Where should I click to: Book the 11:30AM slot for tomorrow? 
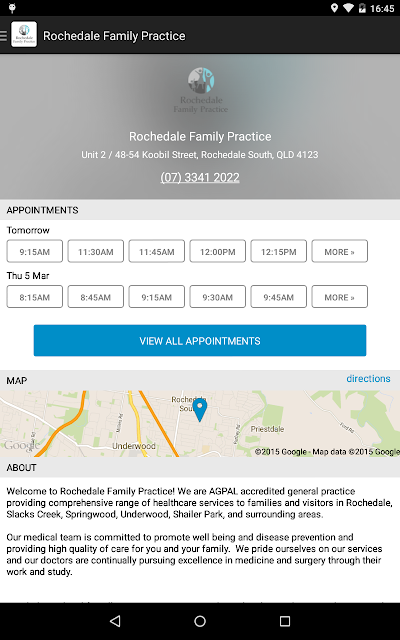pyautogui.click(x=96, y=251)
